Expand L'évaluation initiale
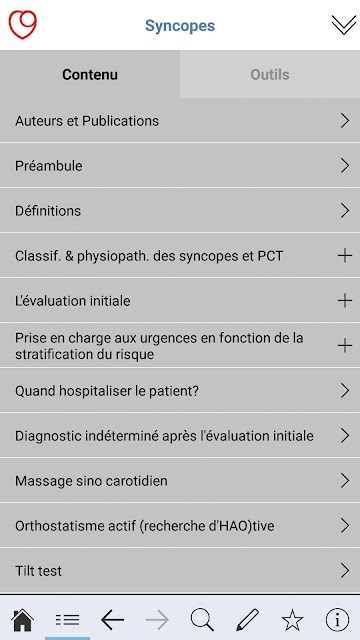Screen dimensions: 360x640 point(180,301)
